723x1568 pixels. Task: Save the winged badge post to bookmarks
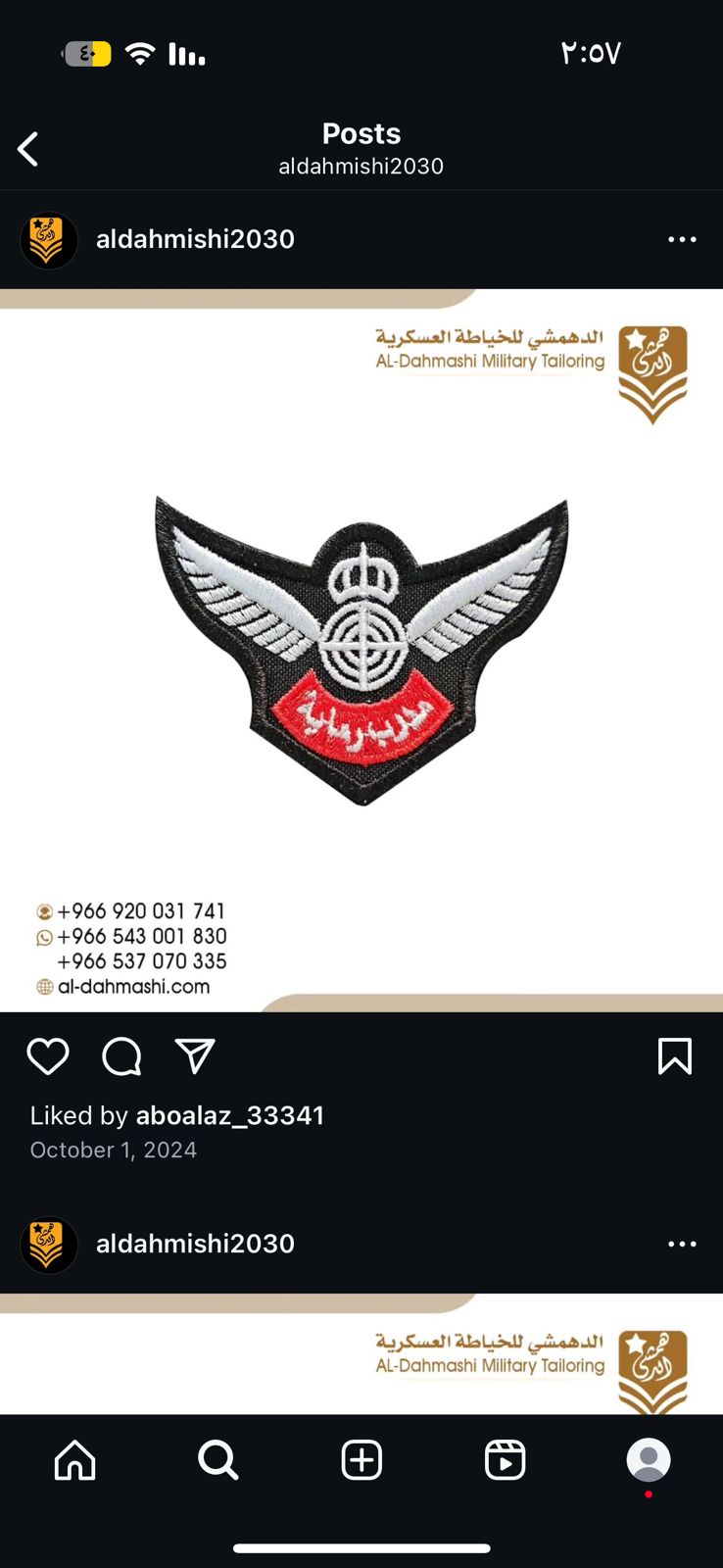pos(675,1056)
